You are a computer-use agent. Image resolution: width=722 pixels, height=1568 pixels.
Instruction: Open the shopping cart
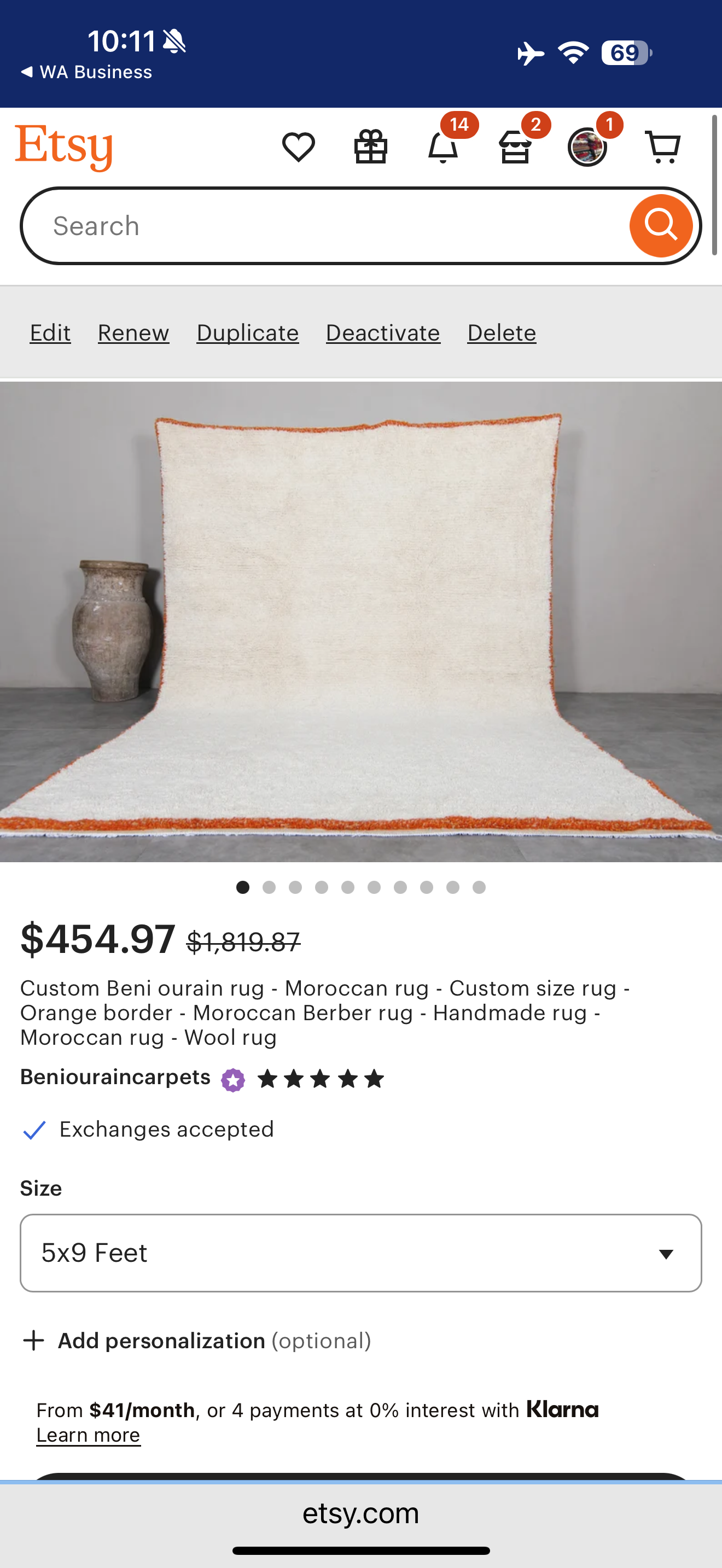pyautogui.click(x=662, y=147)
